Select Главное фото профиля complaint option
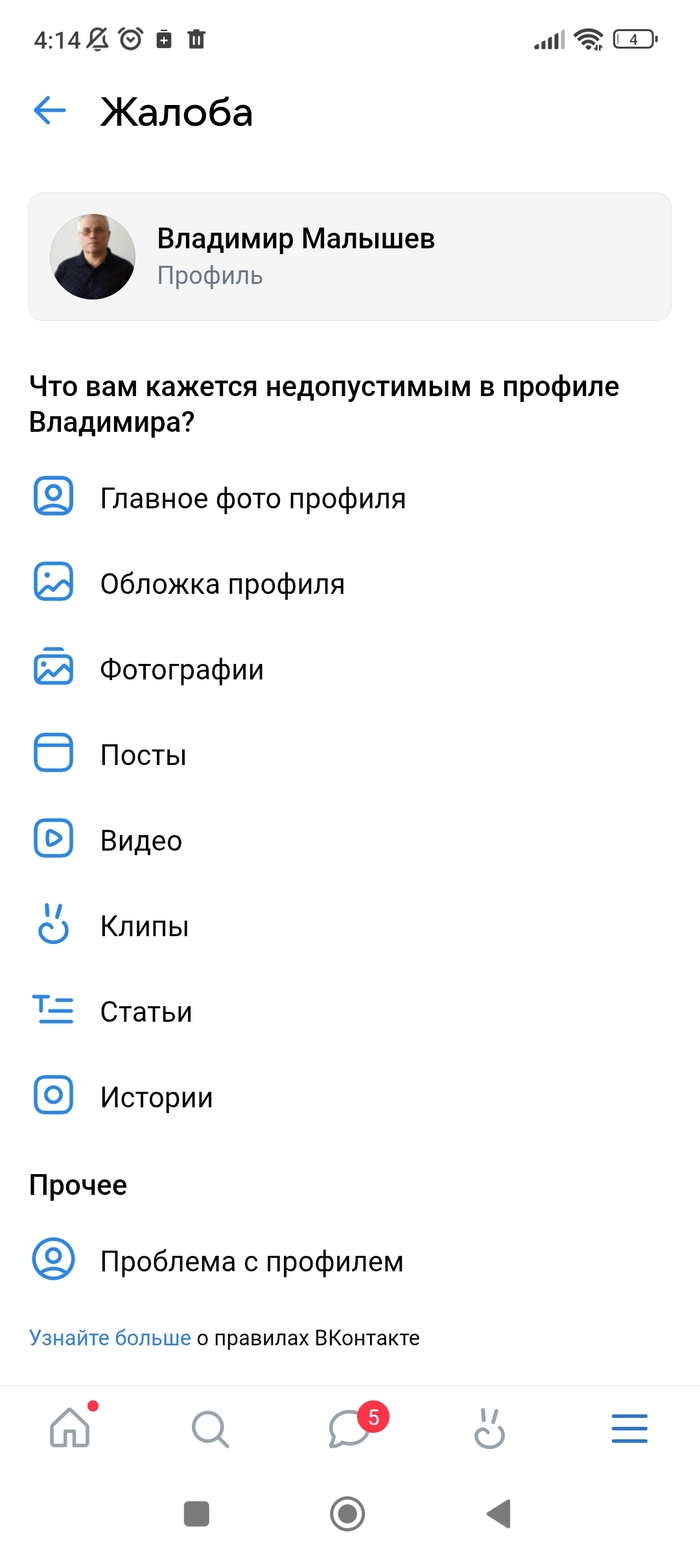Viewport: 700px width, 1556px height. (x=252, y=498)
